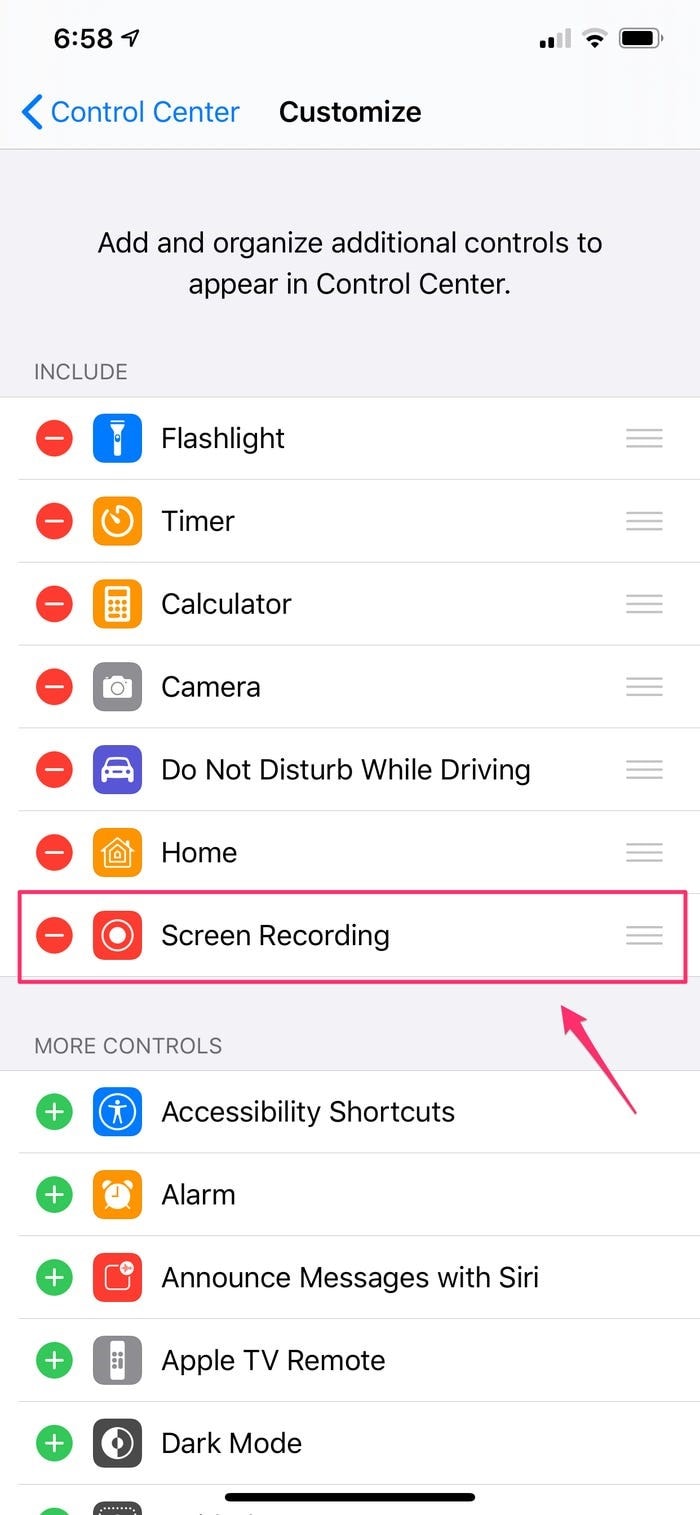700x1515 pixels.
Task: Tap the reorder handle for Flashlight
Action: tap(644, 438)
